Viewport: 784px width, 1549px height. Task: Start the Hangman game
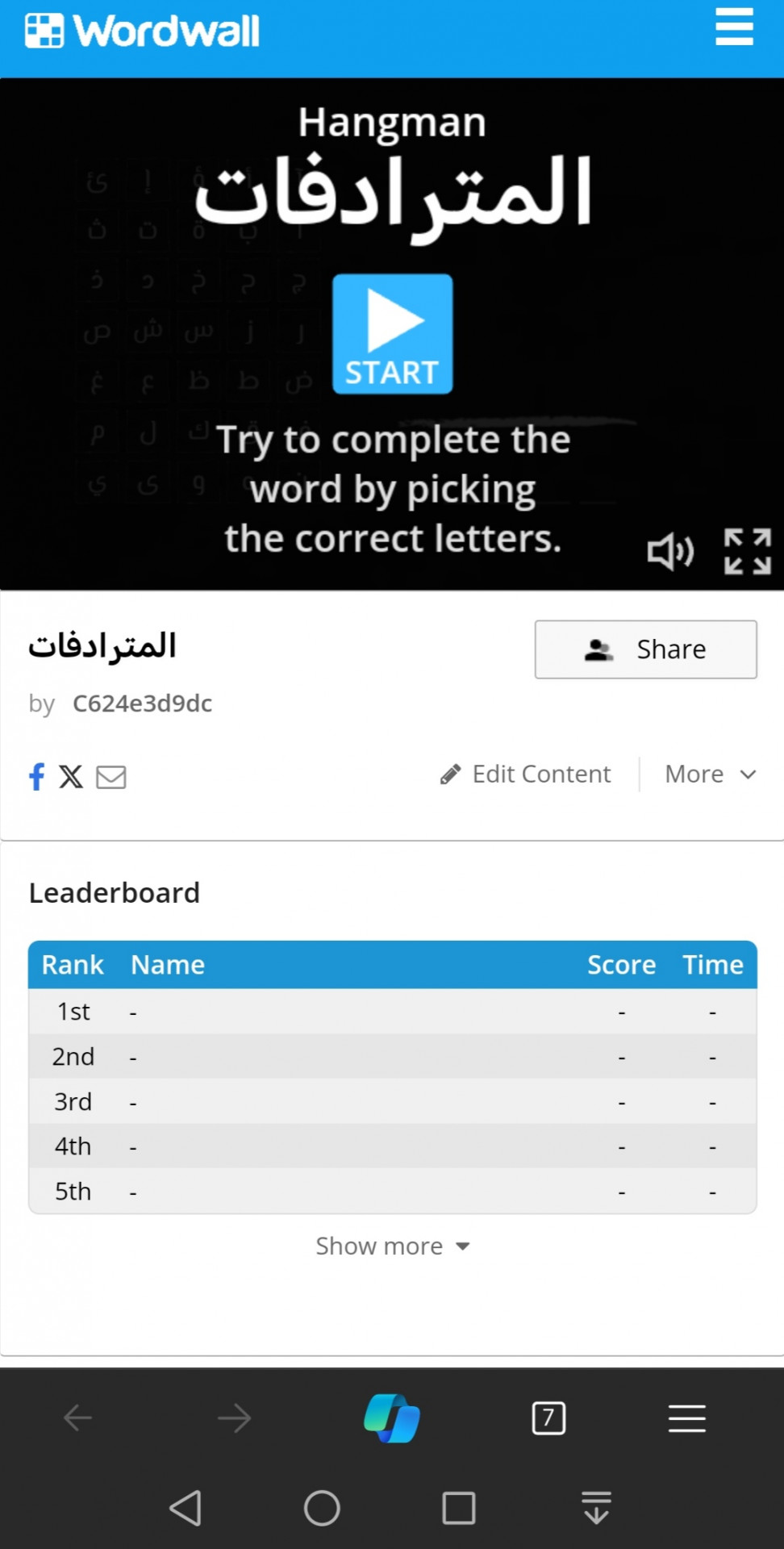tap(393, 334)
